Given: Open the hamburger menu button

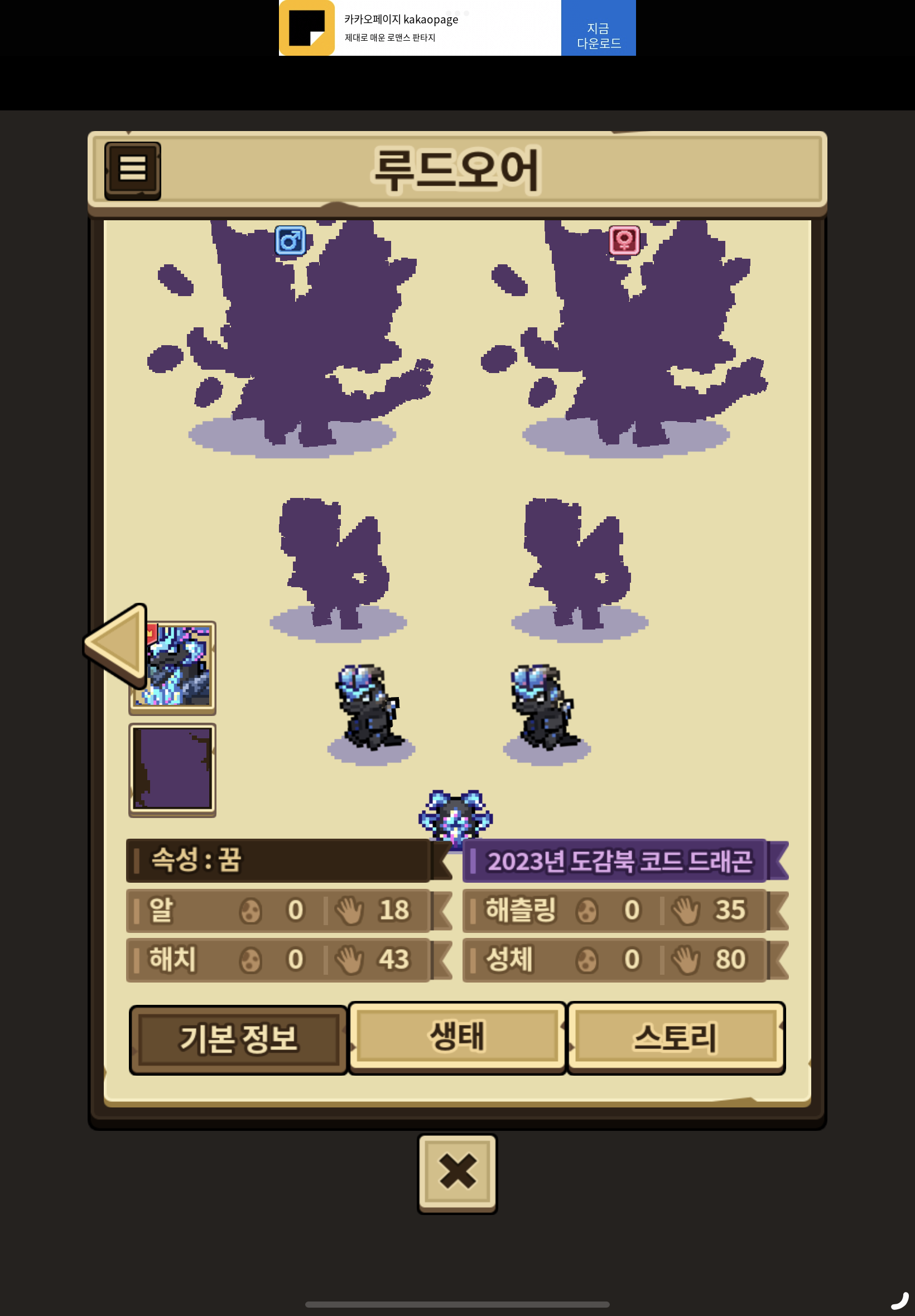Looking at the screenshot, I should pyautogui.click(x=132, y=170).
